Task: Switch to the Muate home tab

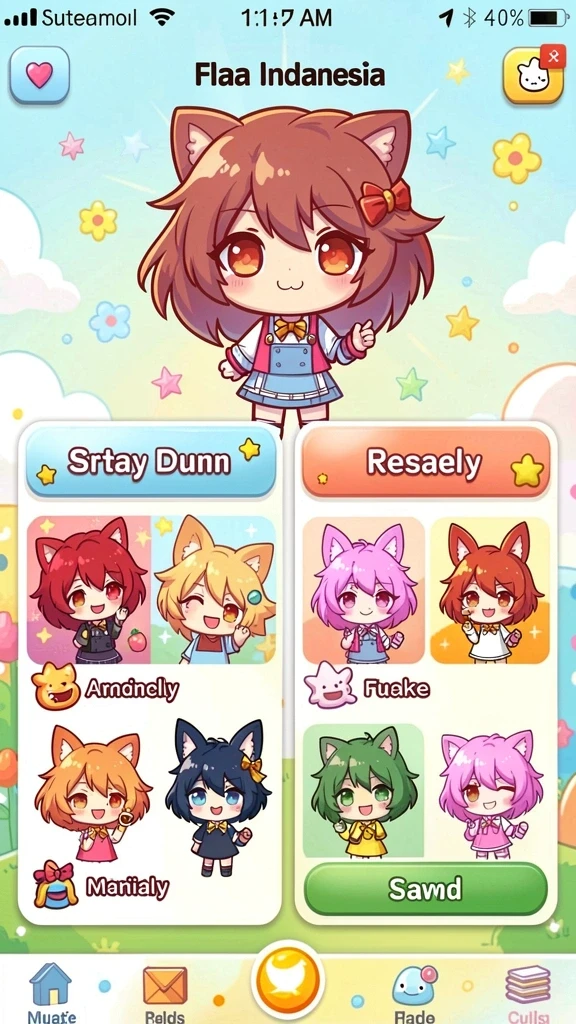Action: coord(51,992)
